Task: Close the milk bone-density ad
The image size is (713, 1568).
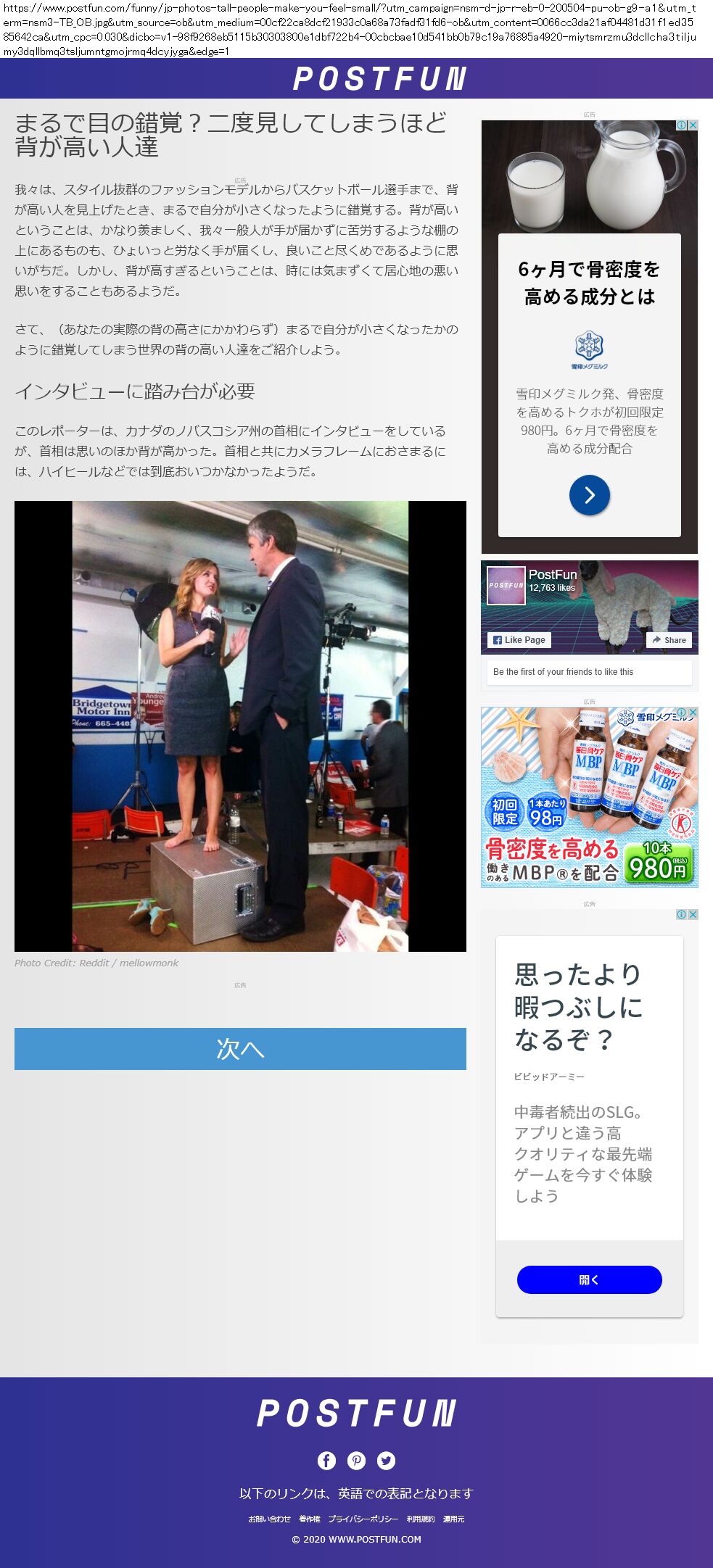Action: coord(693,125)
